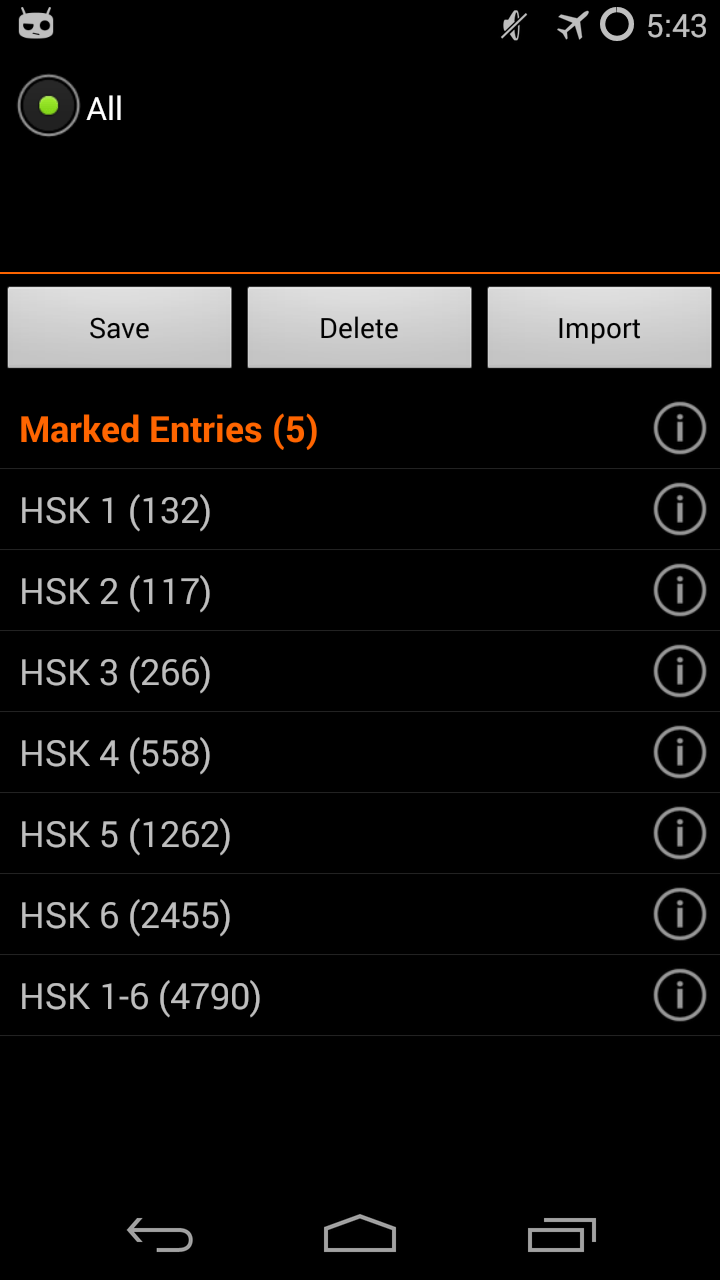
Task: Choose the HSK 4 list
Action: (115, 754)
